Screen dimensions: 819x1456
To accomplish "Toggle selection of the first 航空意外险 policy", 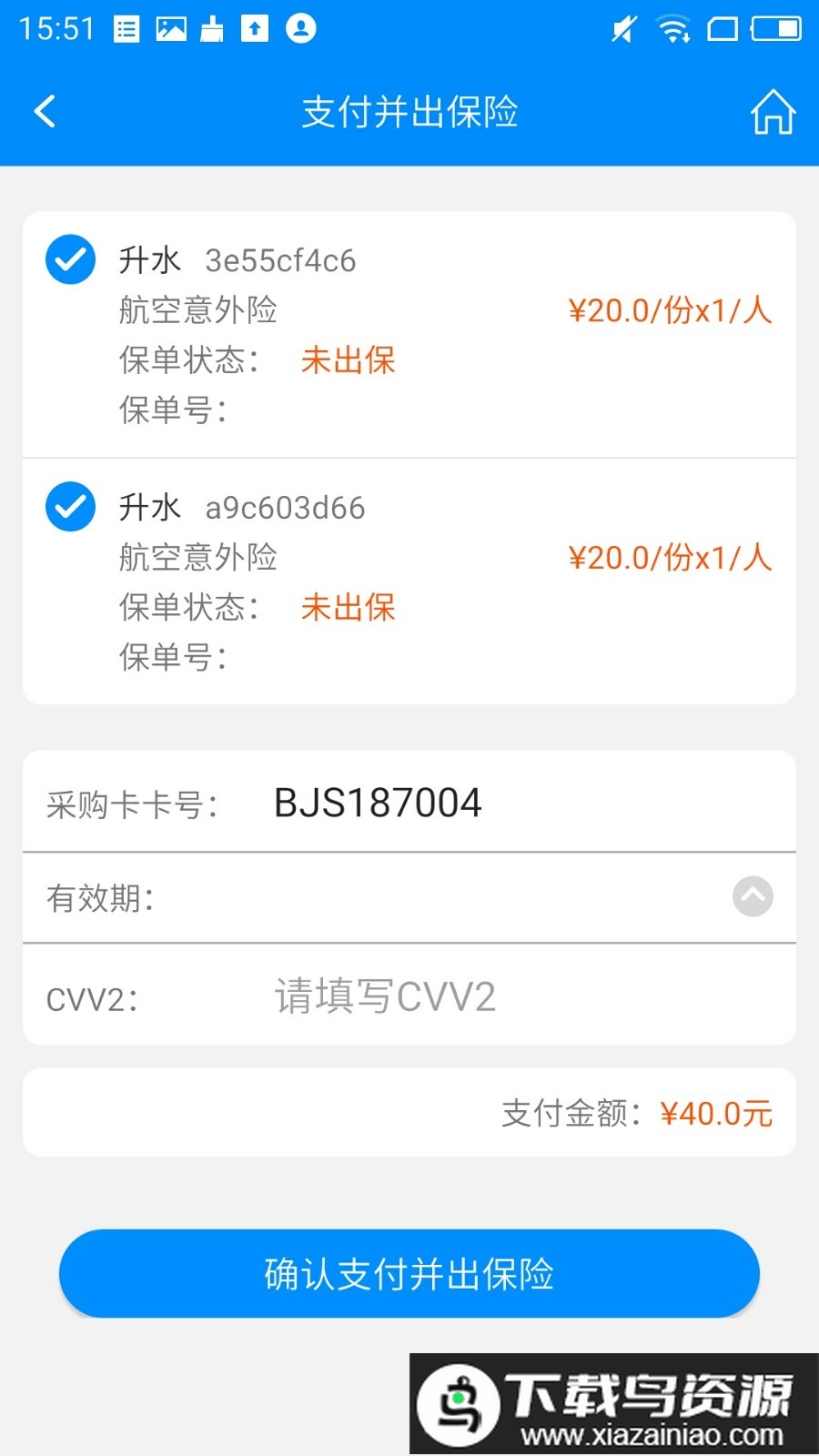I will pos(70,259).
